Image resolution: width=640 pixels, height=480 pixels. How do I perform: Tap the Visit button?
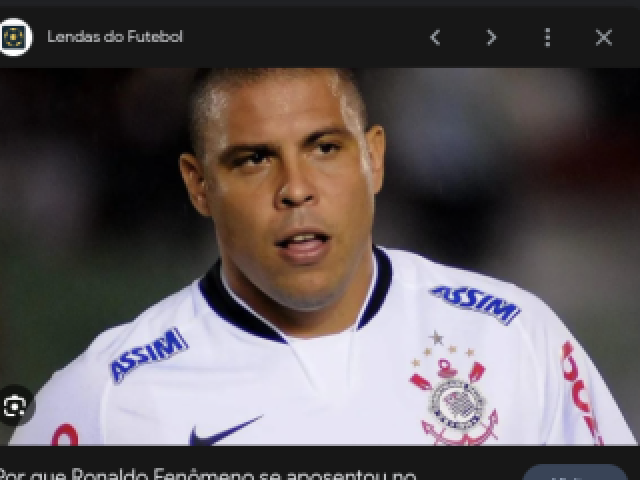574,473
